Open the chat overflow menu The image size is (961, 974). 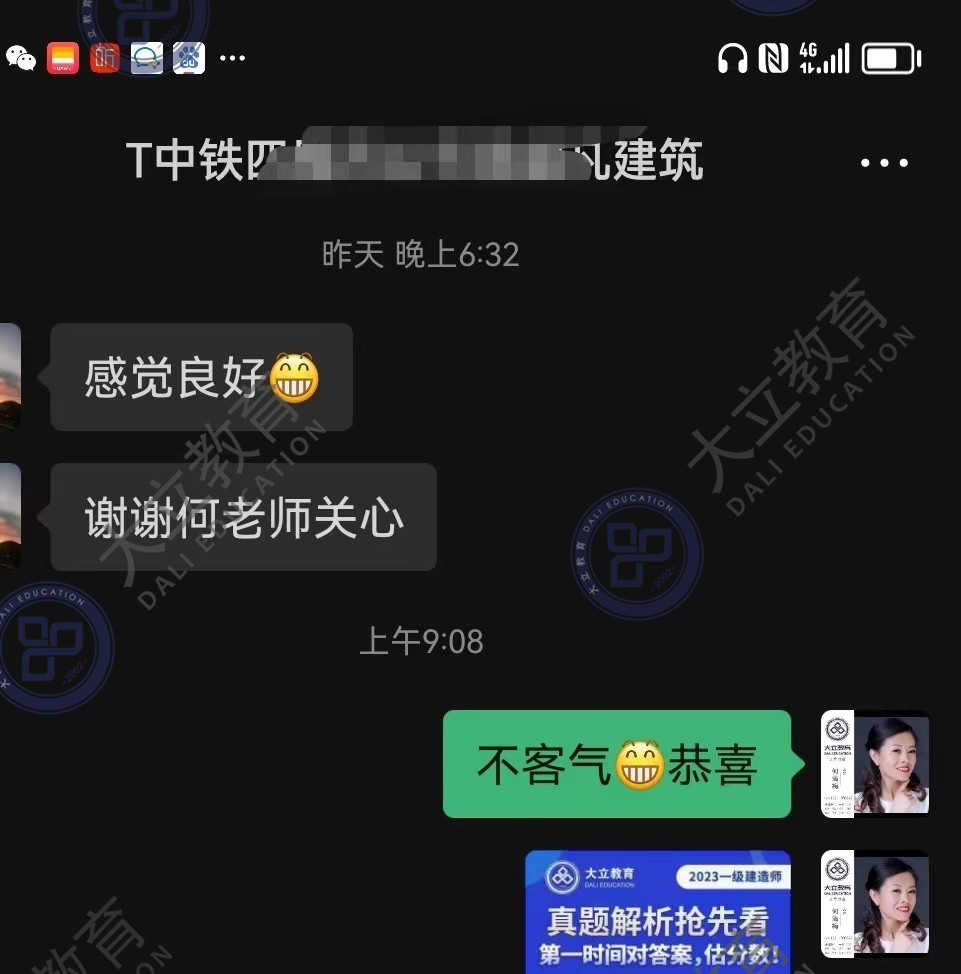884,163
